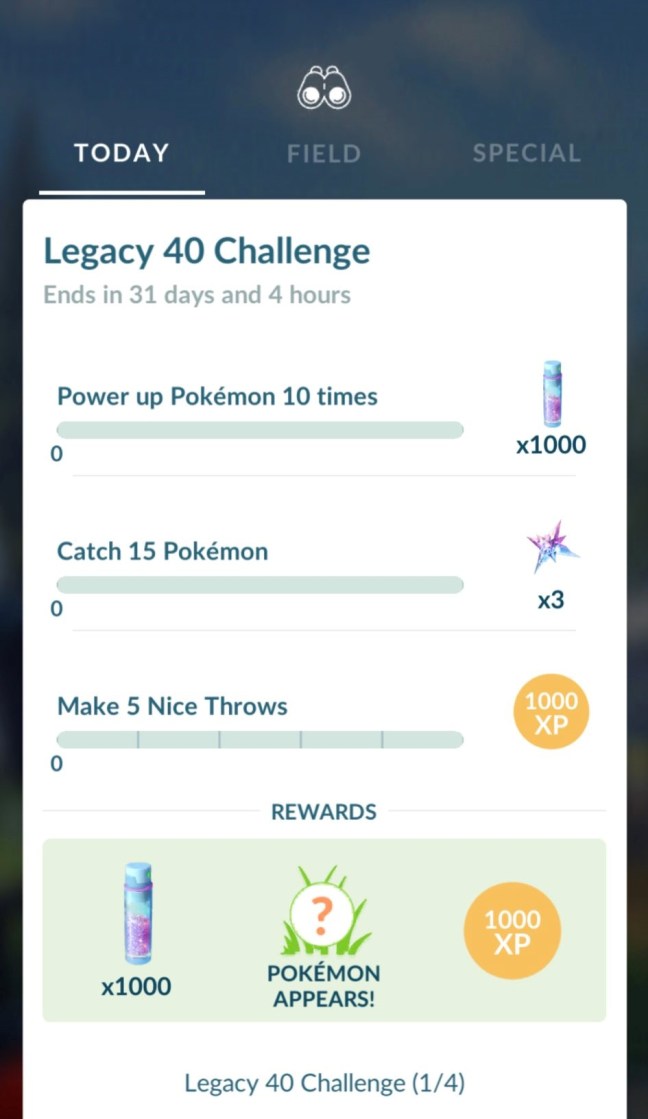Switch to the Field tab

pos(323,154)
